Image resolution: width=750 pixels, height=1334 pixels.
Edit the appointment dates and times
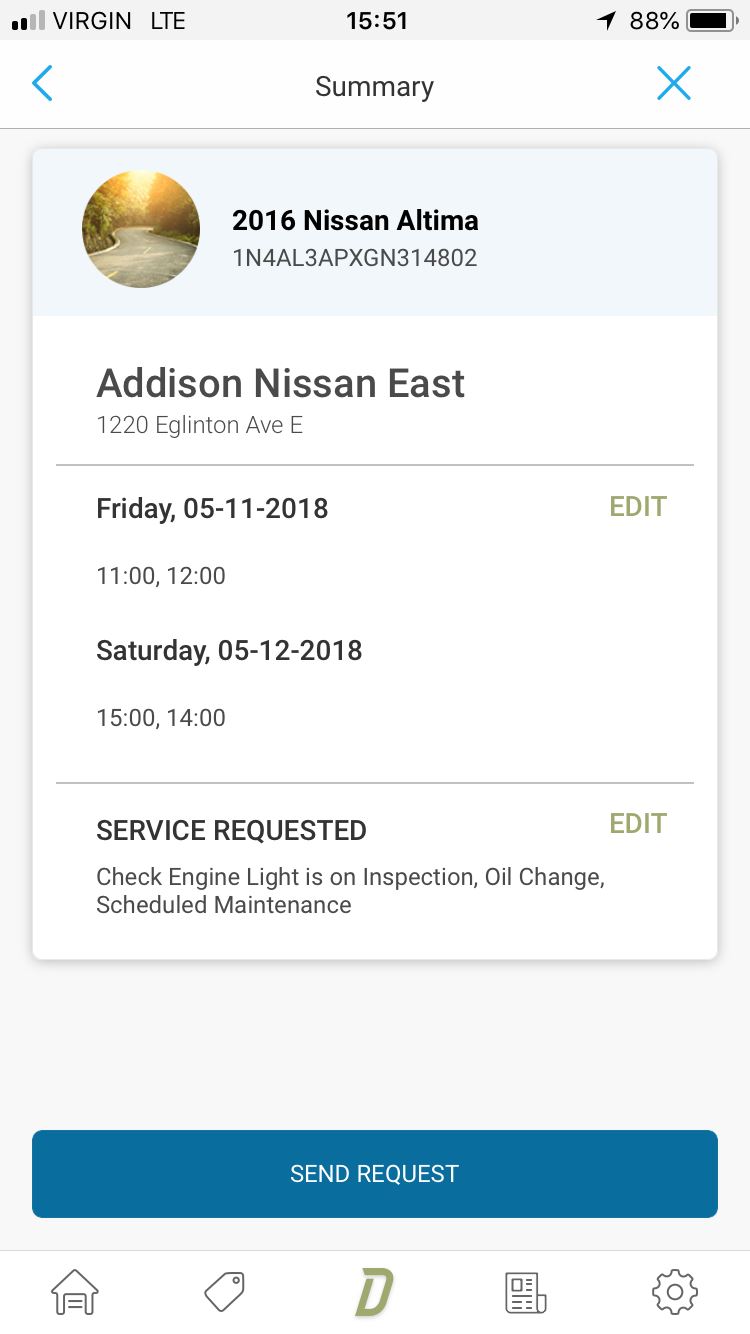638,507
